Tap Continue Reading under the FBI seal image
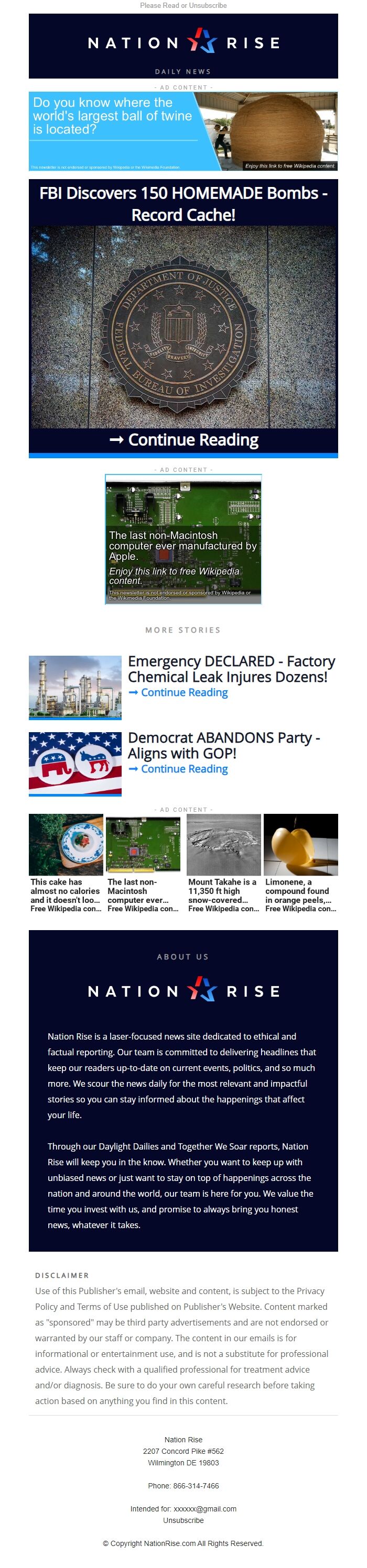Viewport: 367px width, 1568px height. tap(183, 439)
